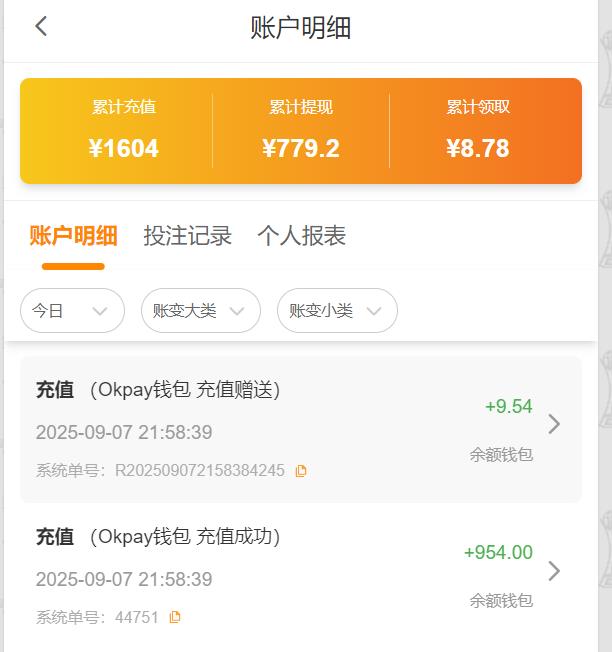Viewport: 612px width, 652px height.
Task: Select the 账户明细 tab
Action: [73, 236]
